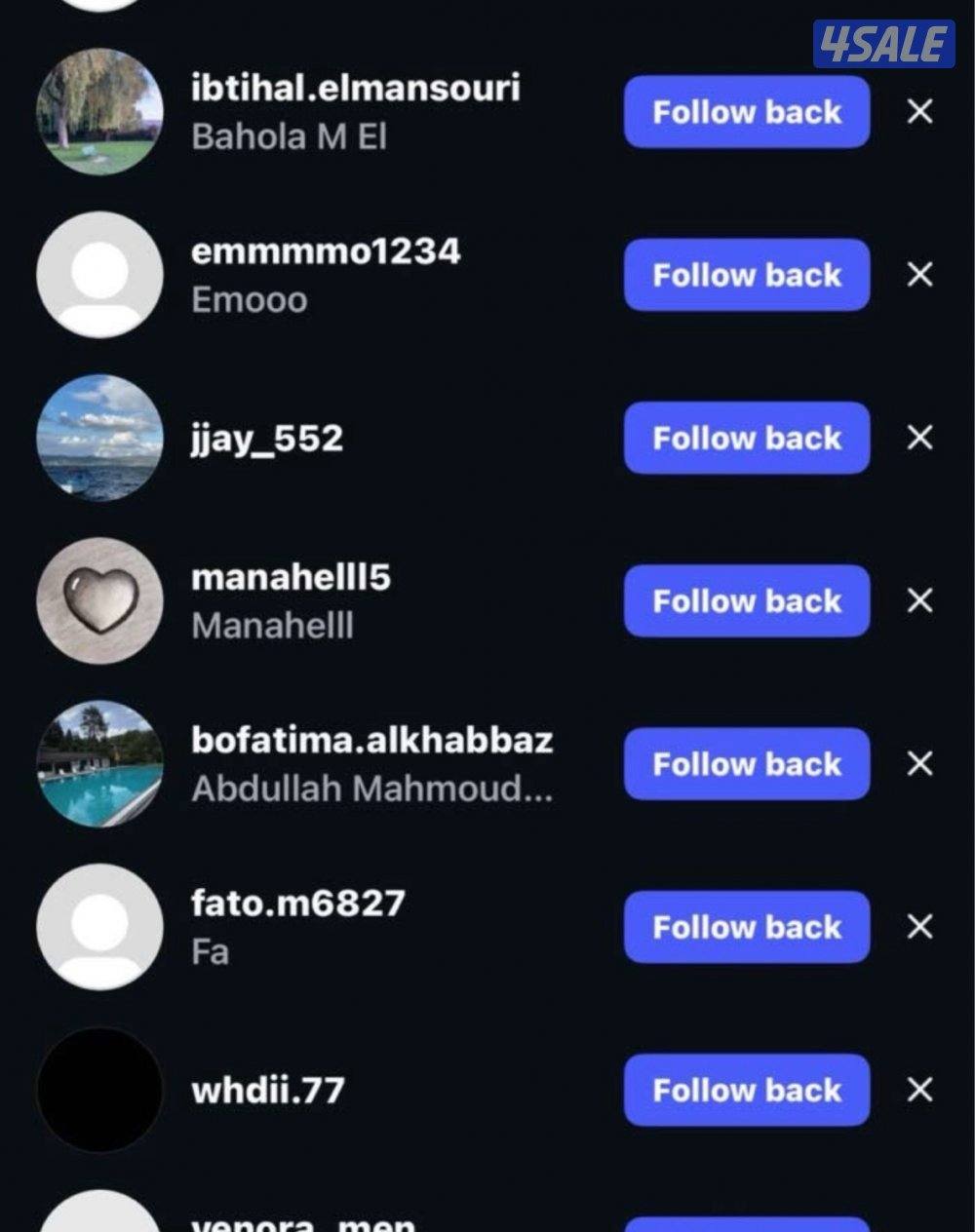Follow back bofatima.alkhabbaz

(x=746, y=764)
